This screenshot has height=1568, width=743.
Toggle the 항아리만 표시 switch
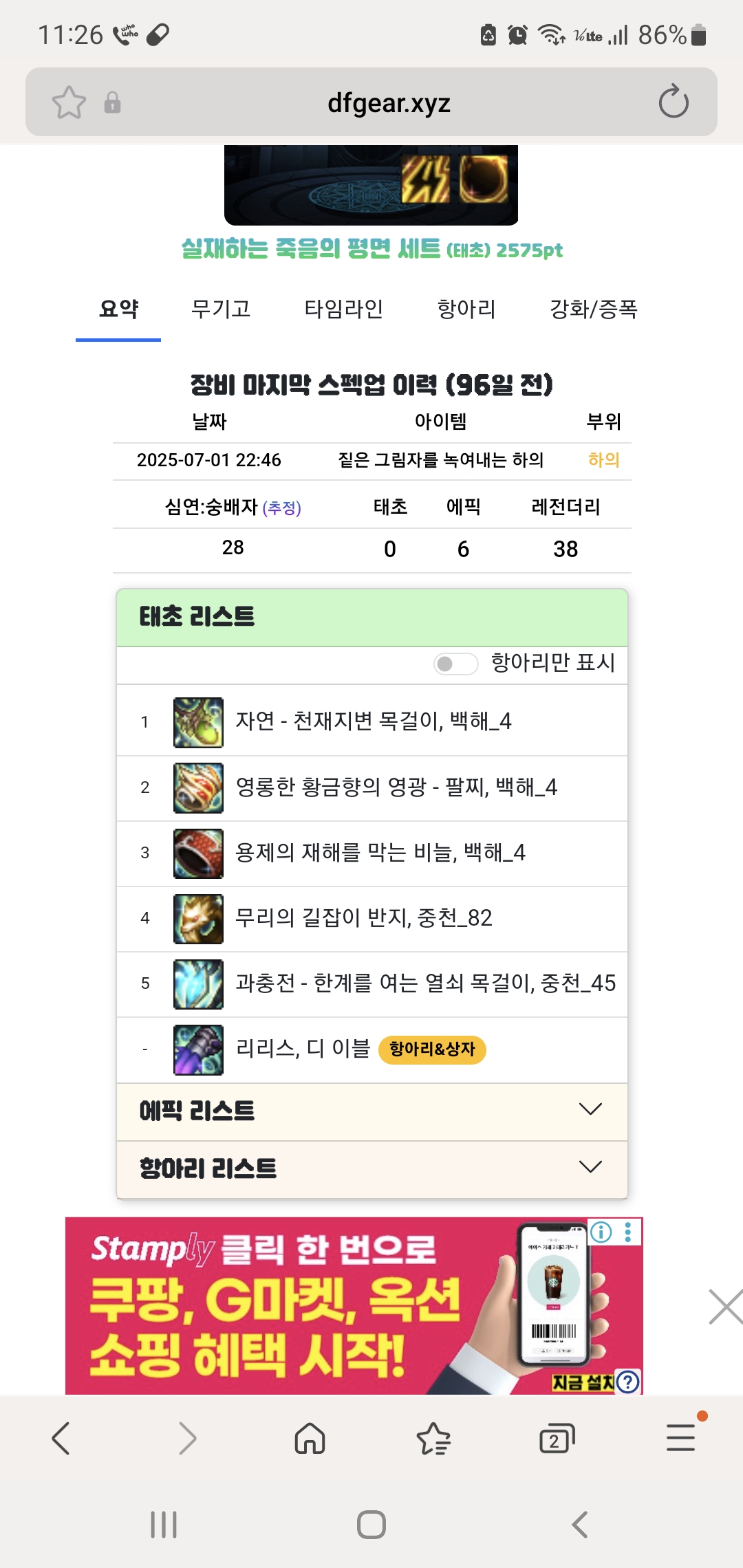[455, 664]
